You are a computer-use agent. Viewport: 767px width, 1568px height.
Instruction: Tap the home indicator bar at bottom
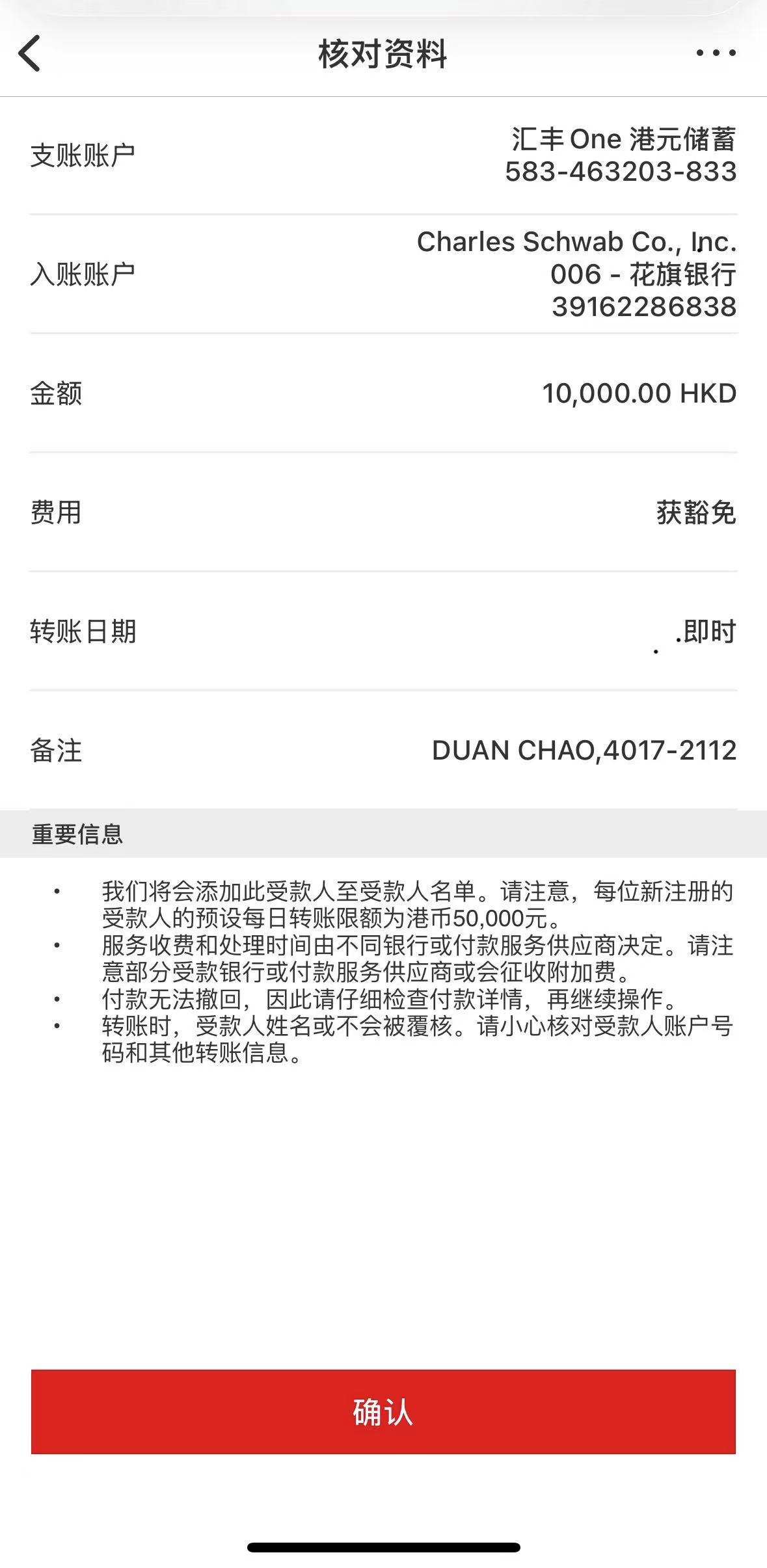pyautogui.click(x=383, y=1547)
